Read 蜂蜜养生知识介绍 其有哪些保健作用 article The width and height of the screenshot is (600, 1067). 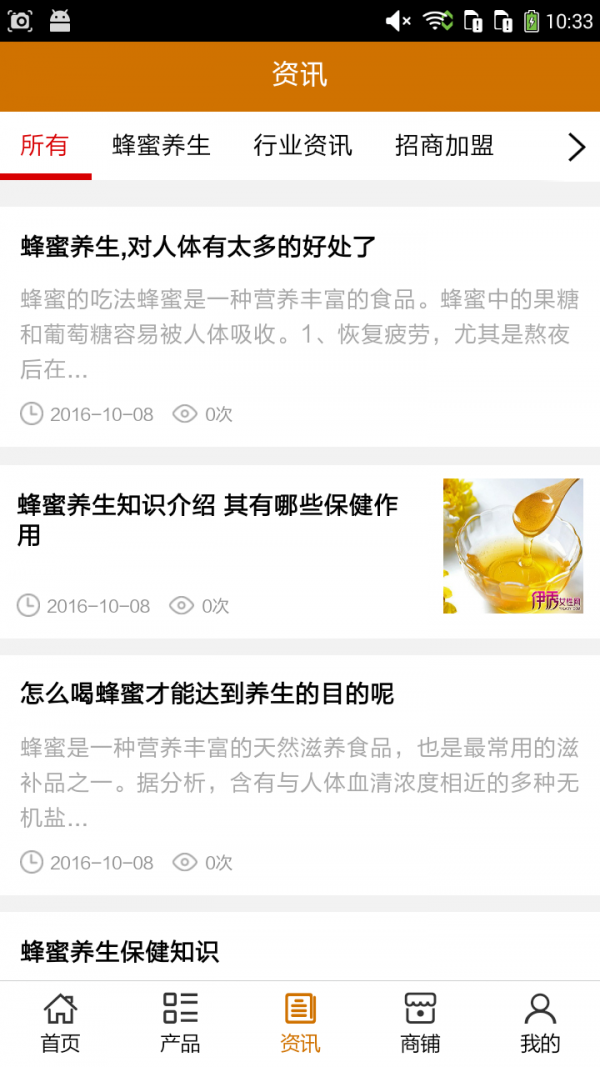tap(208, 520)
